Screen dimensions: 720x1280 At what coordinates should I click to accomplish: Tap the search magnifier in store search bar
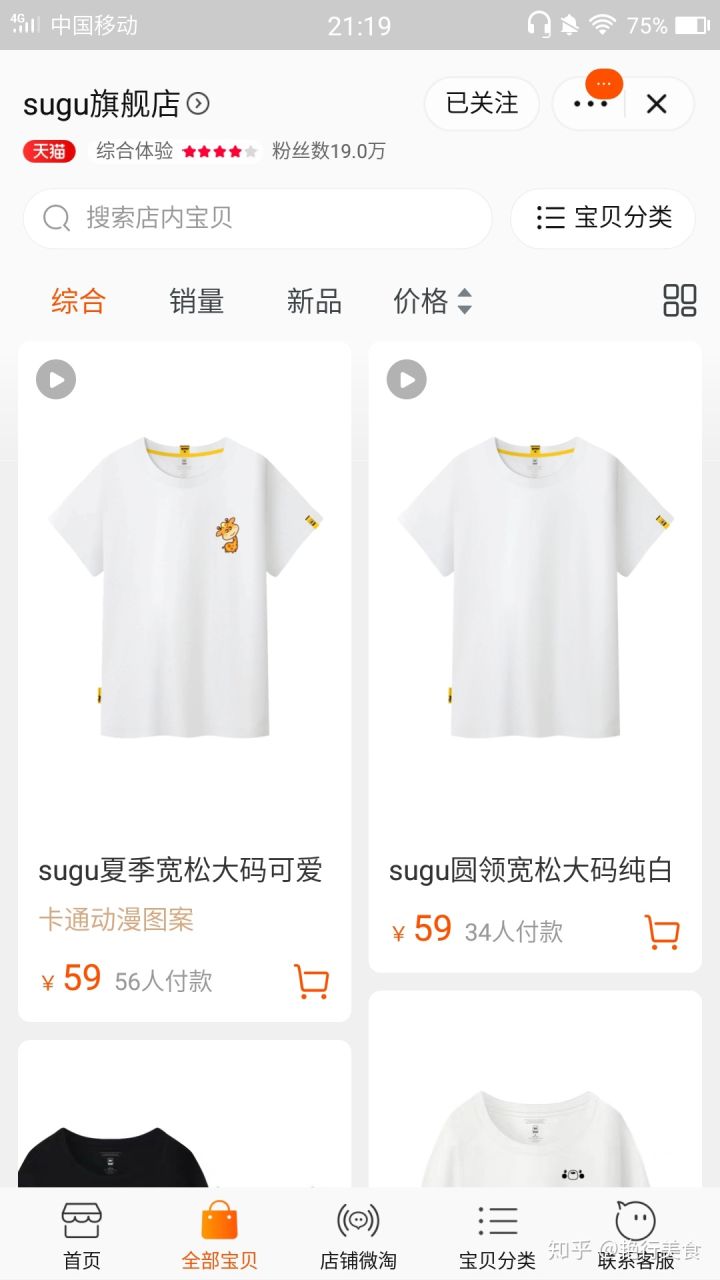(x=55, y=219)
